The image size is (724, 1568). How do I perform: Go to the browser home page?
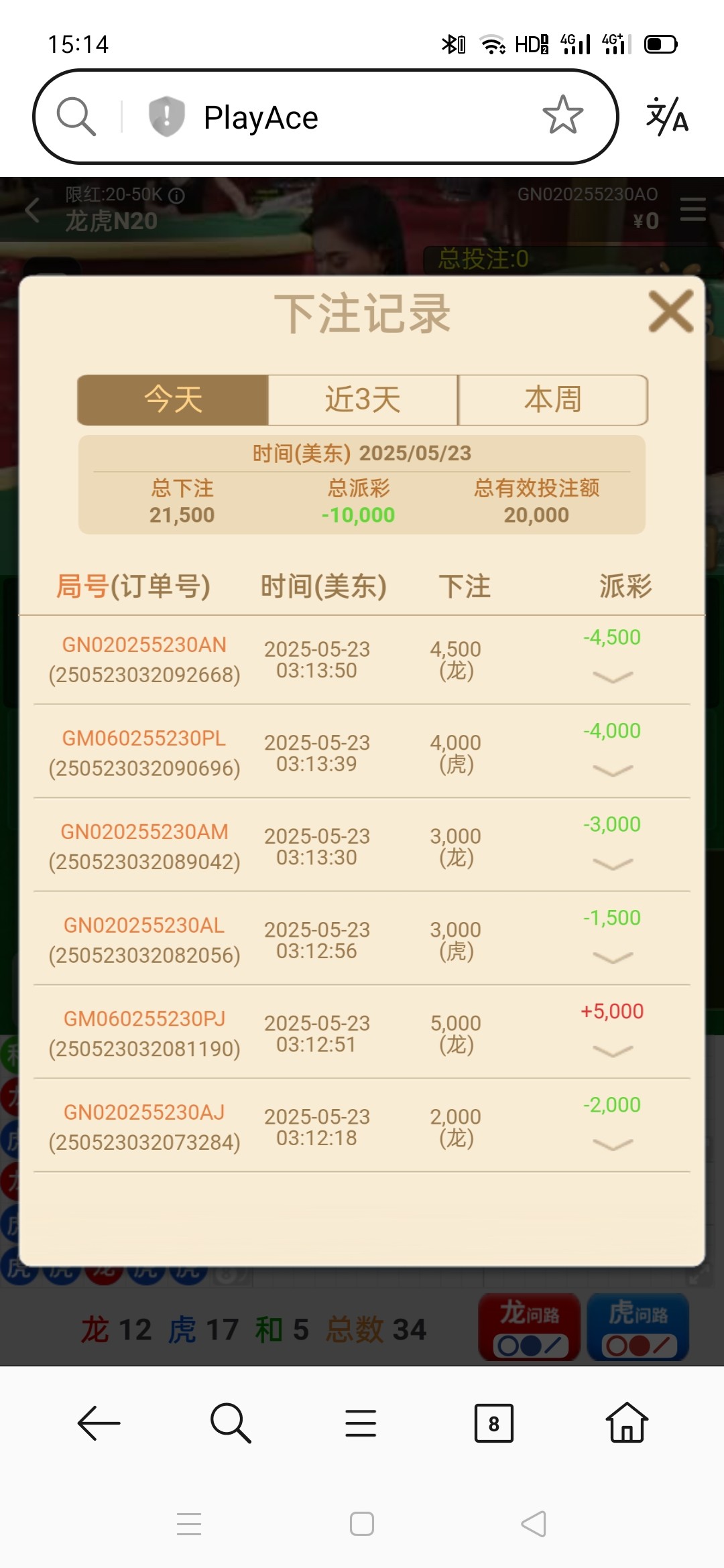click(x=627, y=1423)
